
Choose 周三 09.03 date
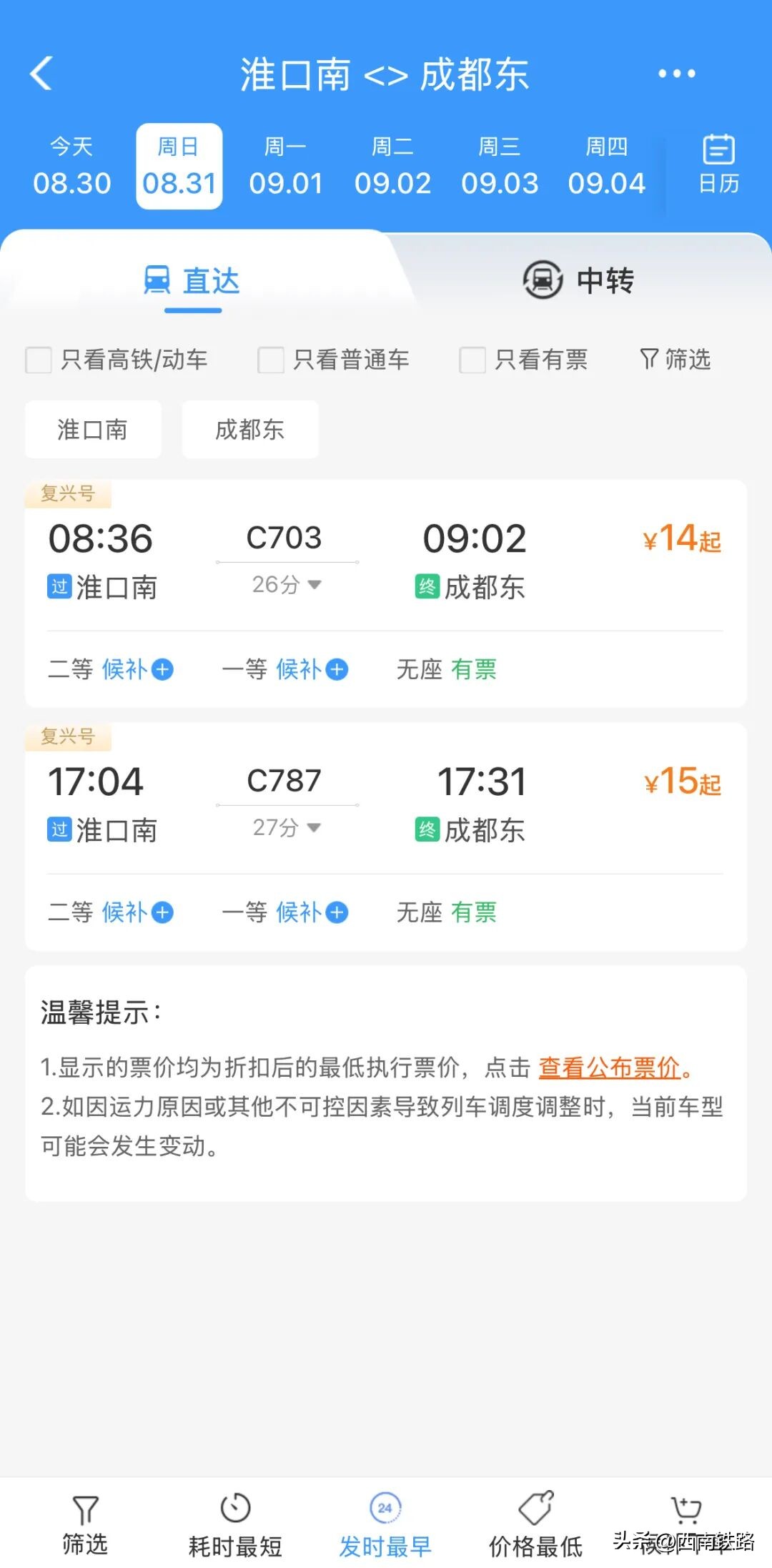pyautogui.click(x=500, y=167)
